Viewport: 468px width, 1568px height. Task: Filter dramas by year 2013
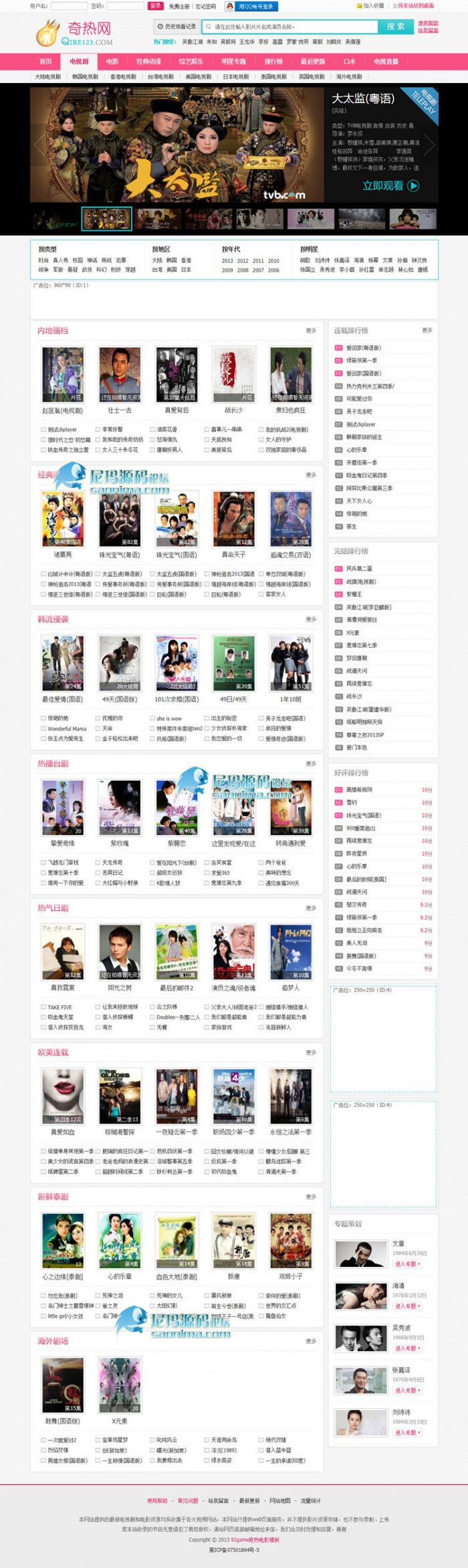click(227, 261)
